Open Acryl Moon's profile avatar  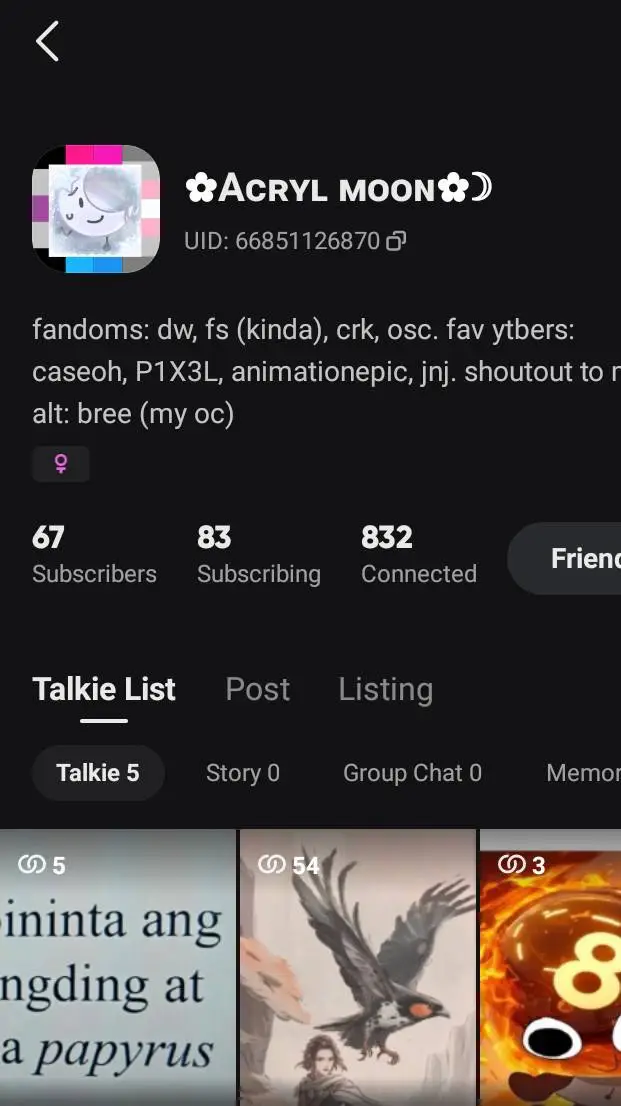click(x=96, y=209)
